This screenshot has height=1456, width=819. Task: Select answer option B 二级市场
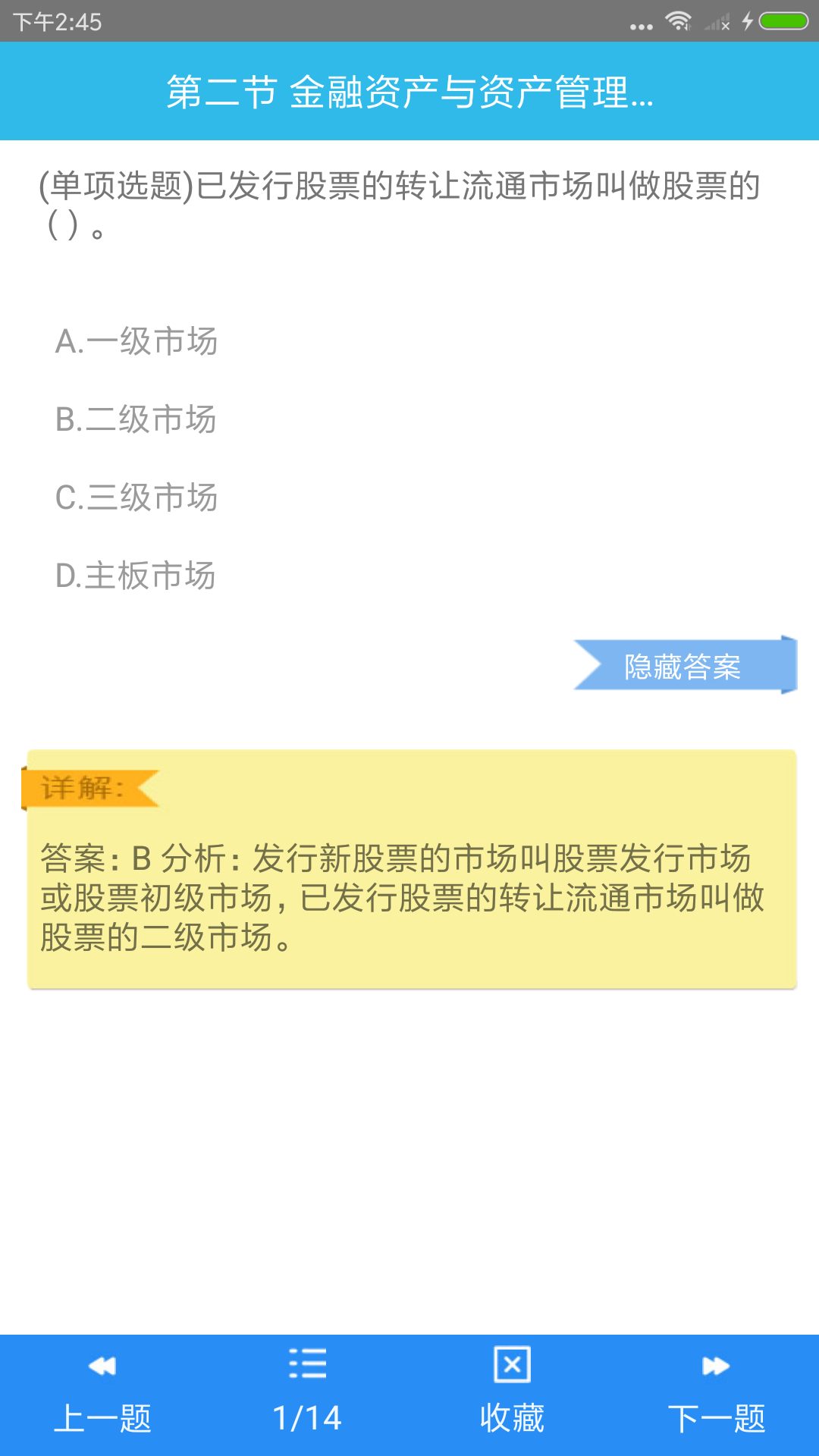[136, 419]
